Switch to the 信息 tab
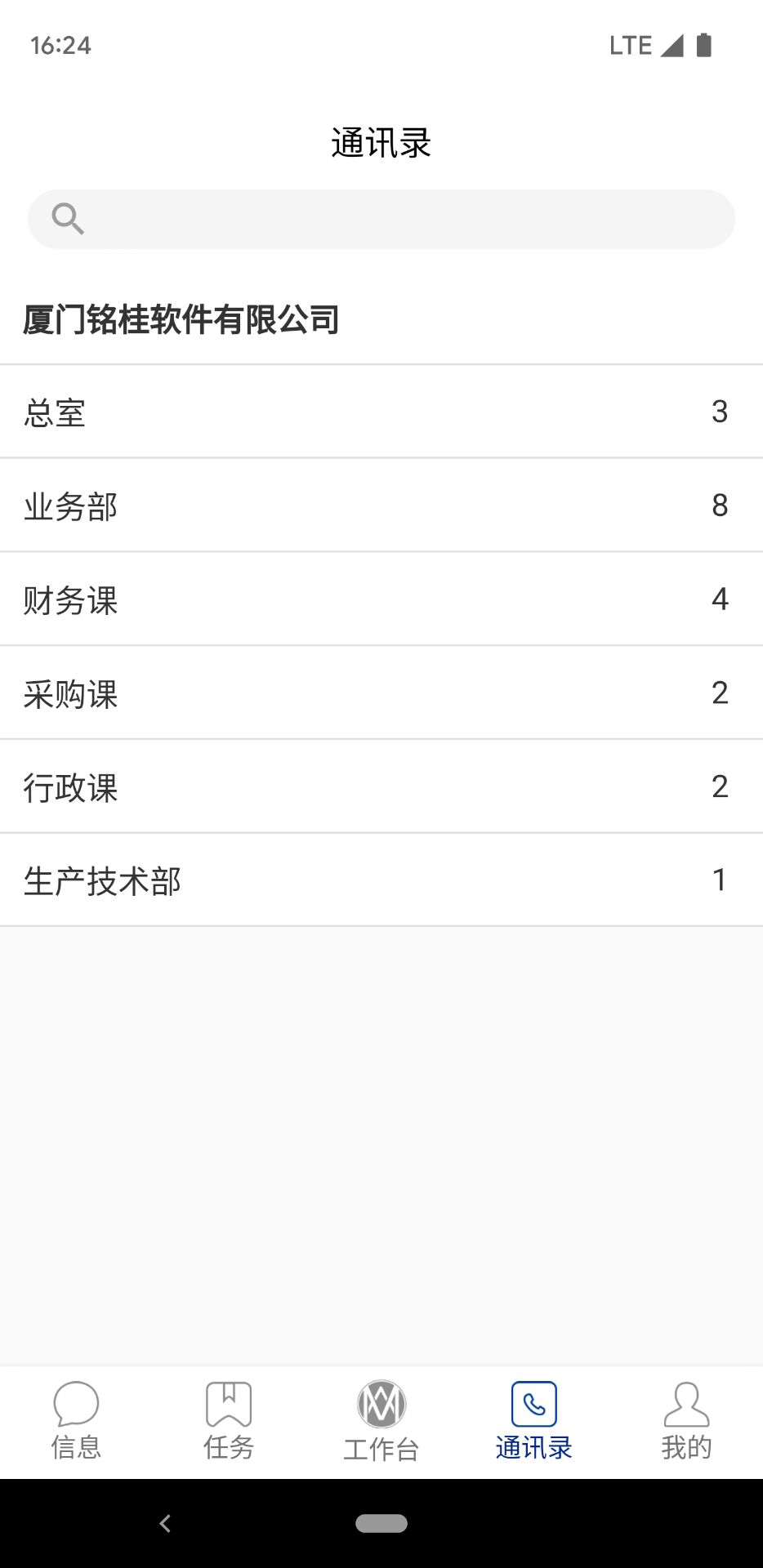Viewport: 763px width, 1568px height. 76,1422
